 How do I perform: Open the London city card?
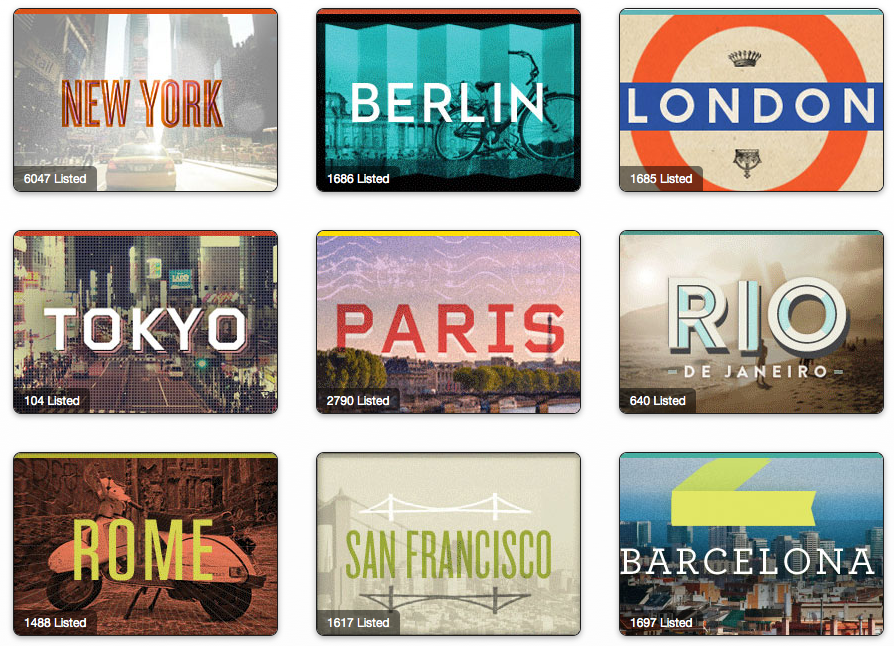click(751, 100)
